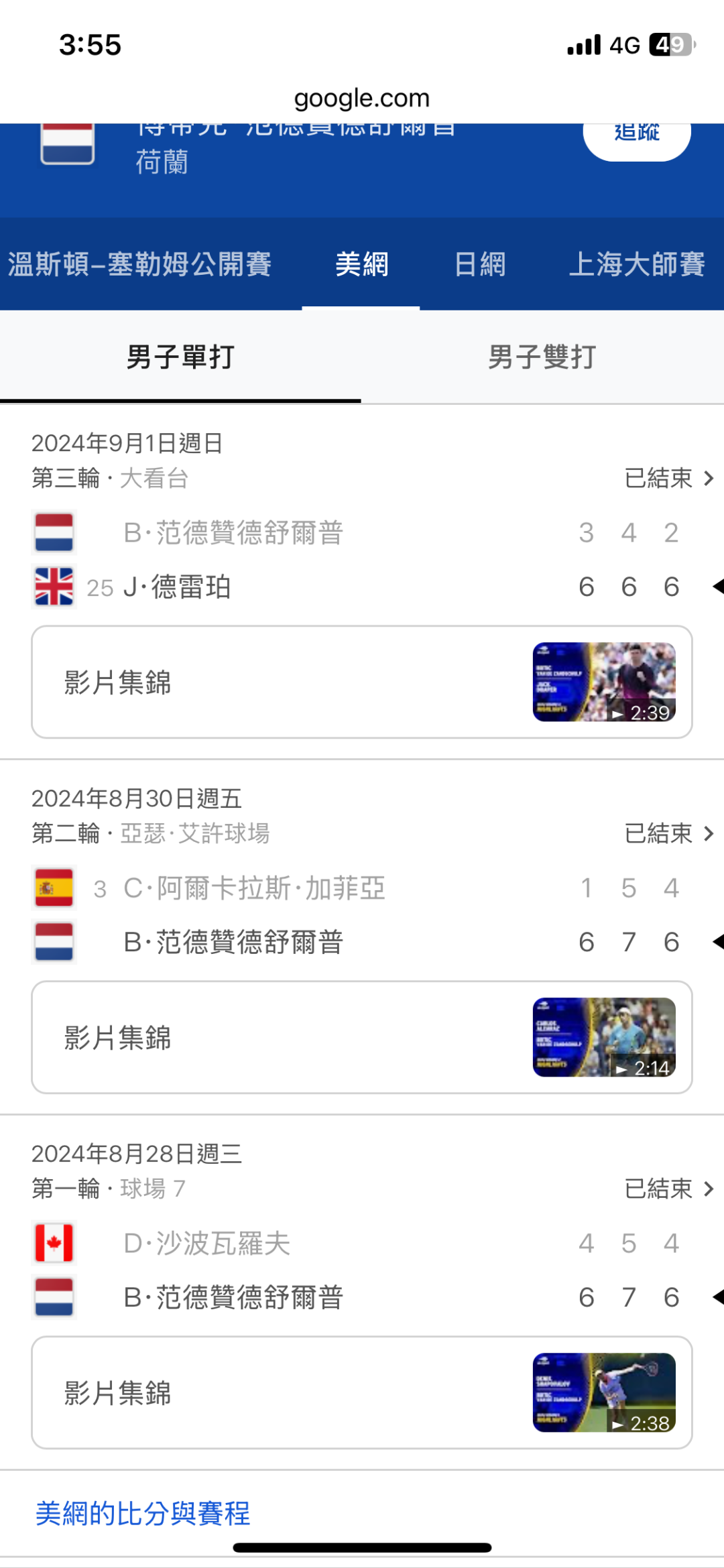Select the 男子單打 tab
Screen dimensions: 724x1568
coord(180,357)
